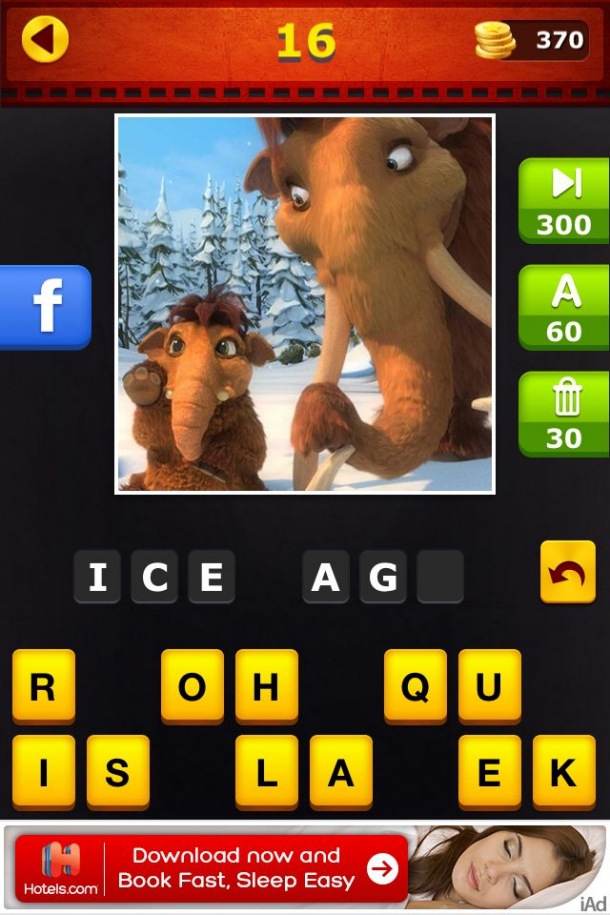Pick the letter H tile

[266, 687]
